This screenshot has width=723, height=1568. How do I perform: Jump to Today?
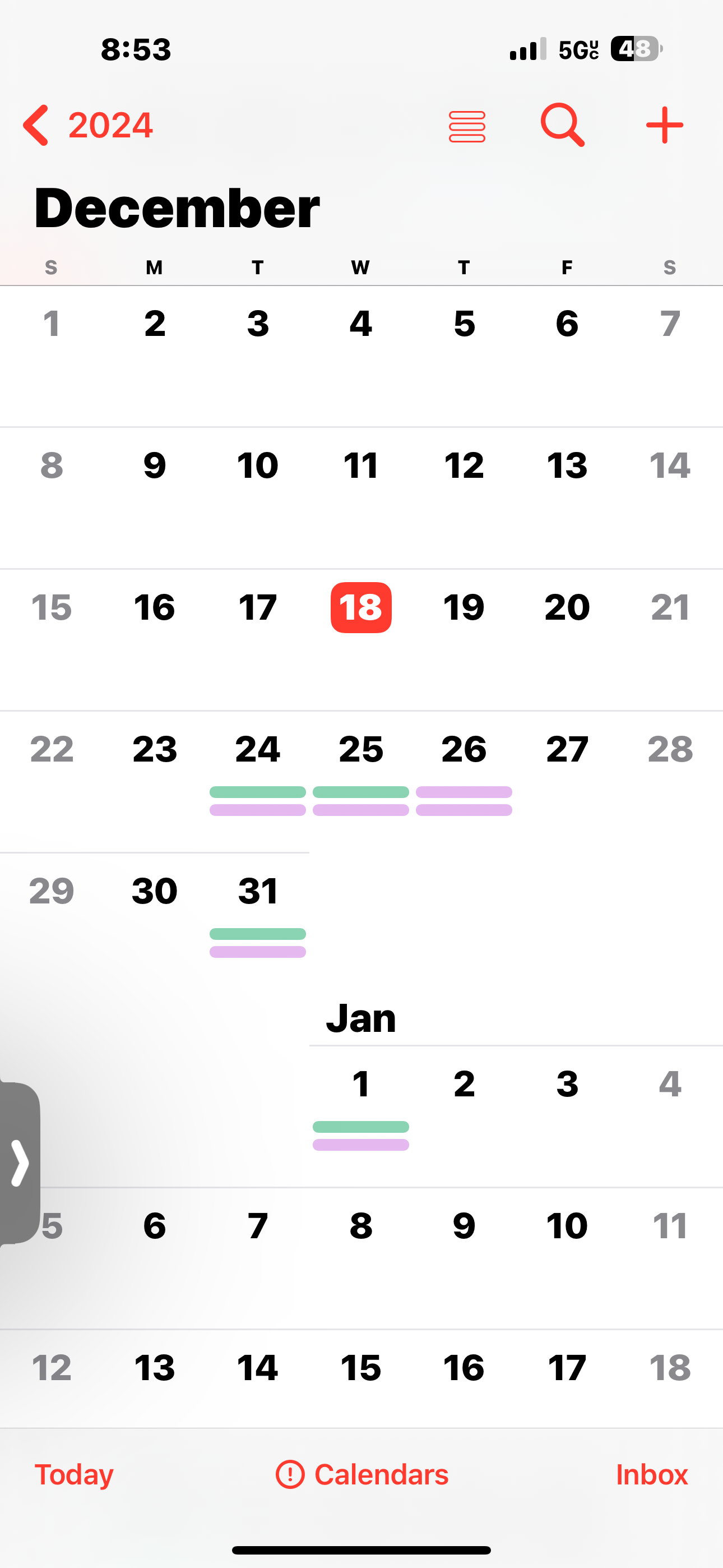tap(74, 1474)
